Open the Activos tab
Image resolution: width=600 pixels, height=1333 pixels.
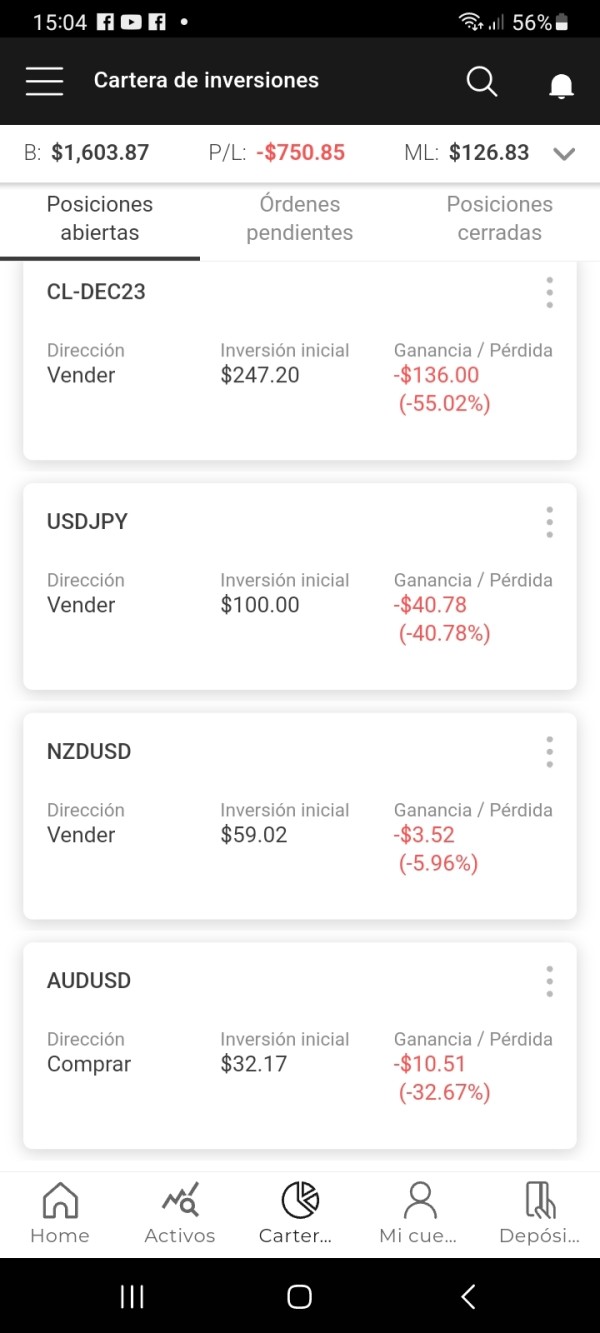(x=180, y=1213)
